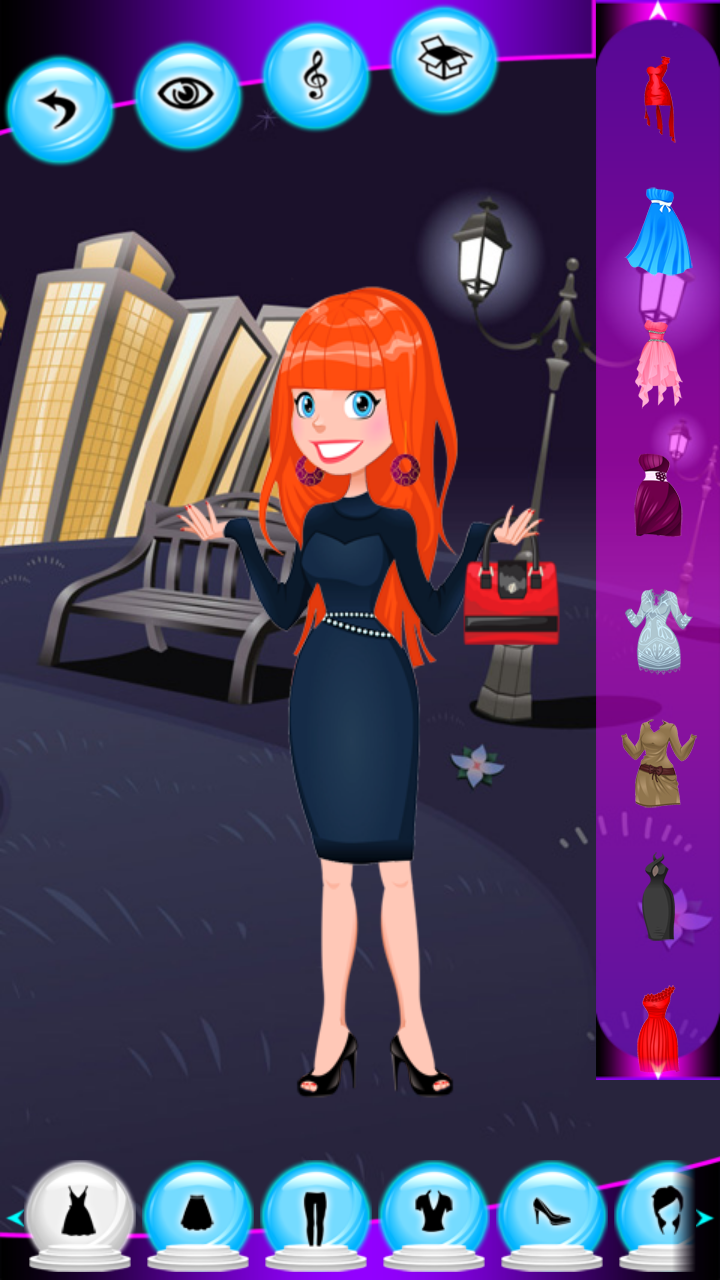Tap the back arrow bubble
This screenshot has height=1280, width=720.
tap(60, 110)
